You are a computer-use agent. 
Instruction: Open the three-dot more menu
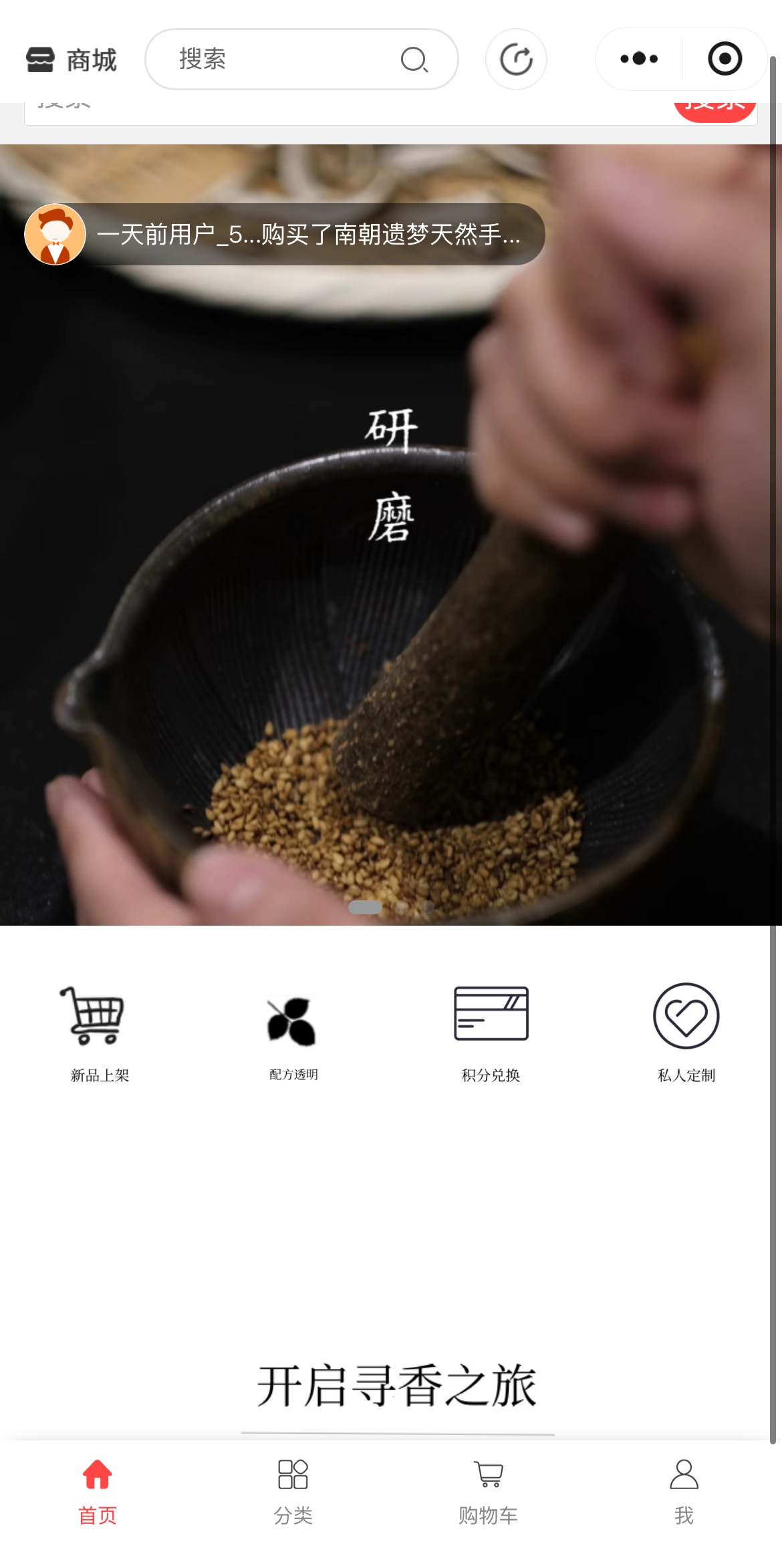639,59
